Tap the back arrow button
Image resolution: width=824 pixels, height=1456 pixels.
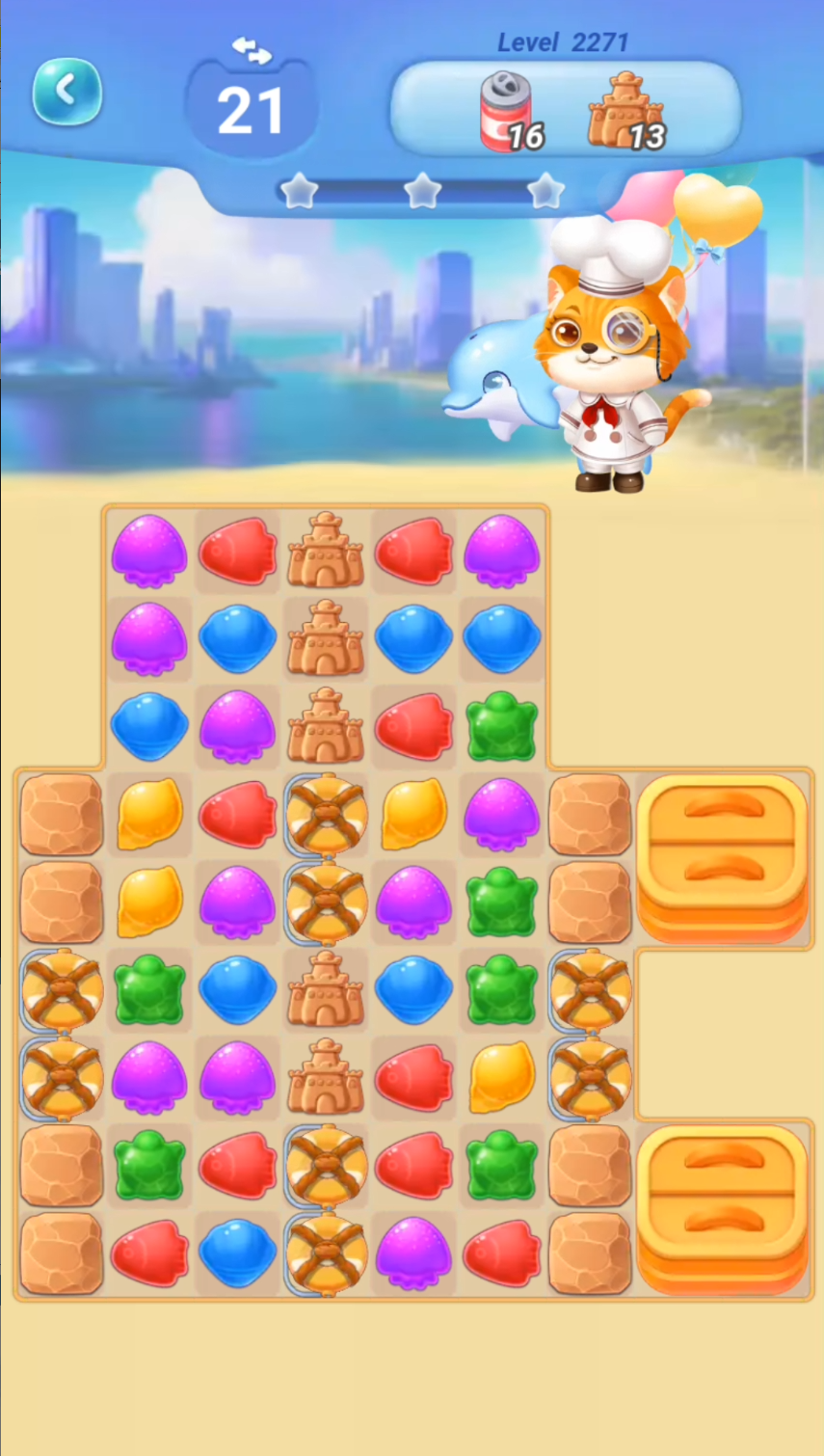tap(67, 92)
